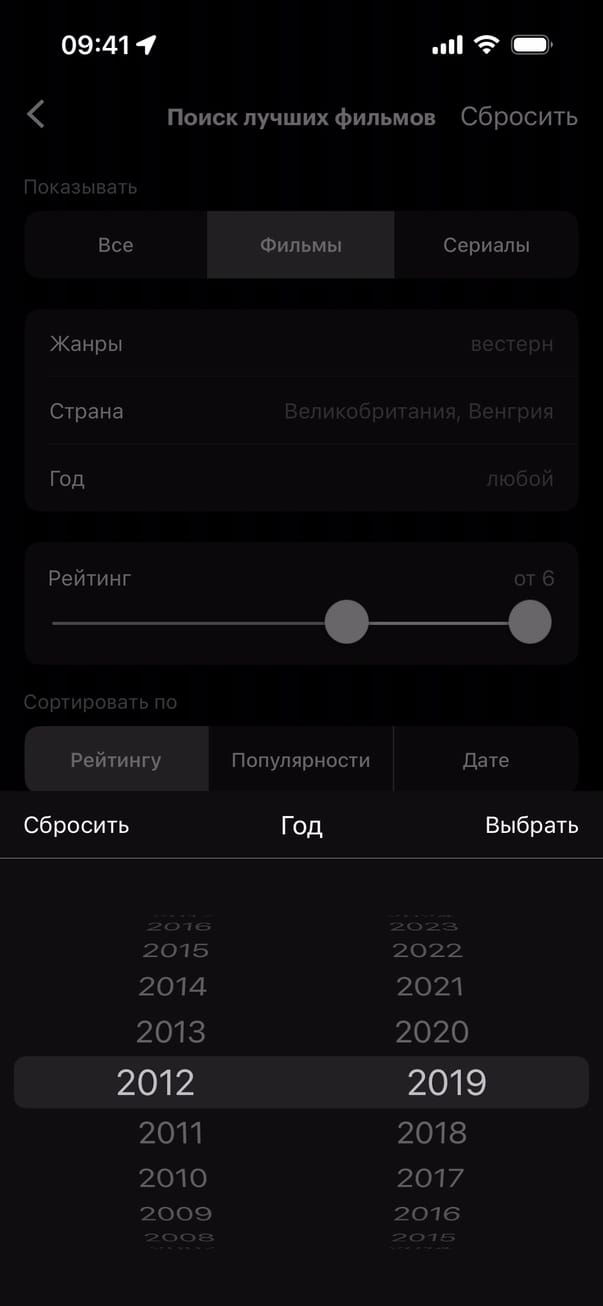The width and height of the screenshot is (603, 1306).
Task: Confirm the year range with Выбрать
Action: 531,825
